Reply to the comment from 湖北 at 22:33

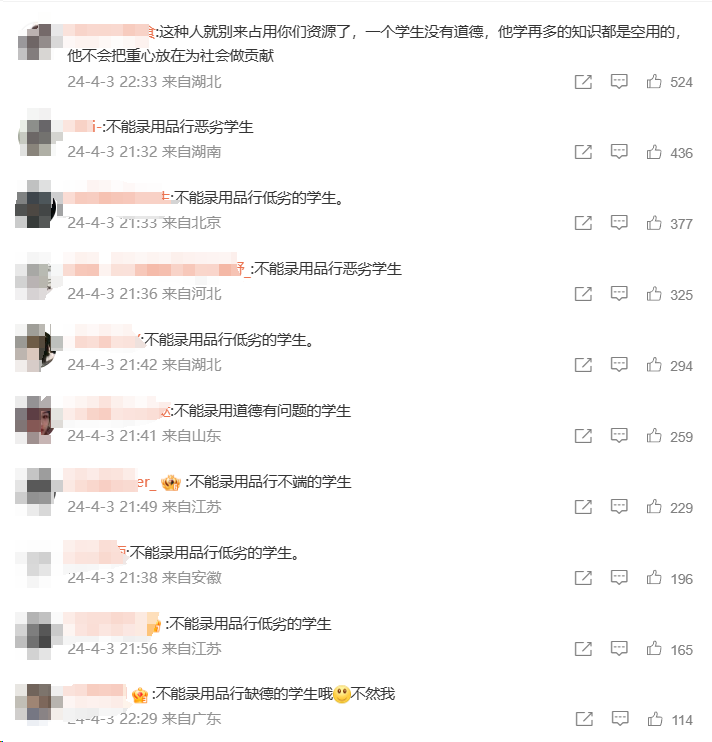click(x=619, y=82)
